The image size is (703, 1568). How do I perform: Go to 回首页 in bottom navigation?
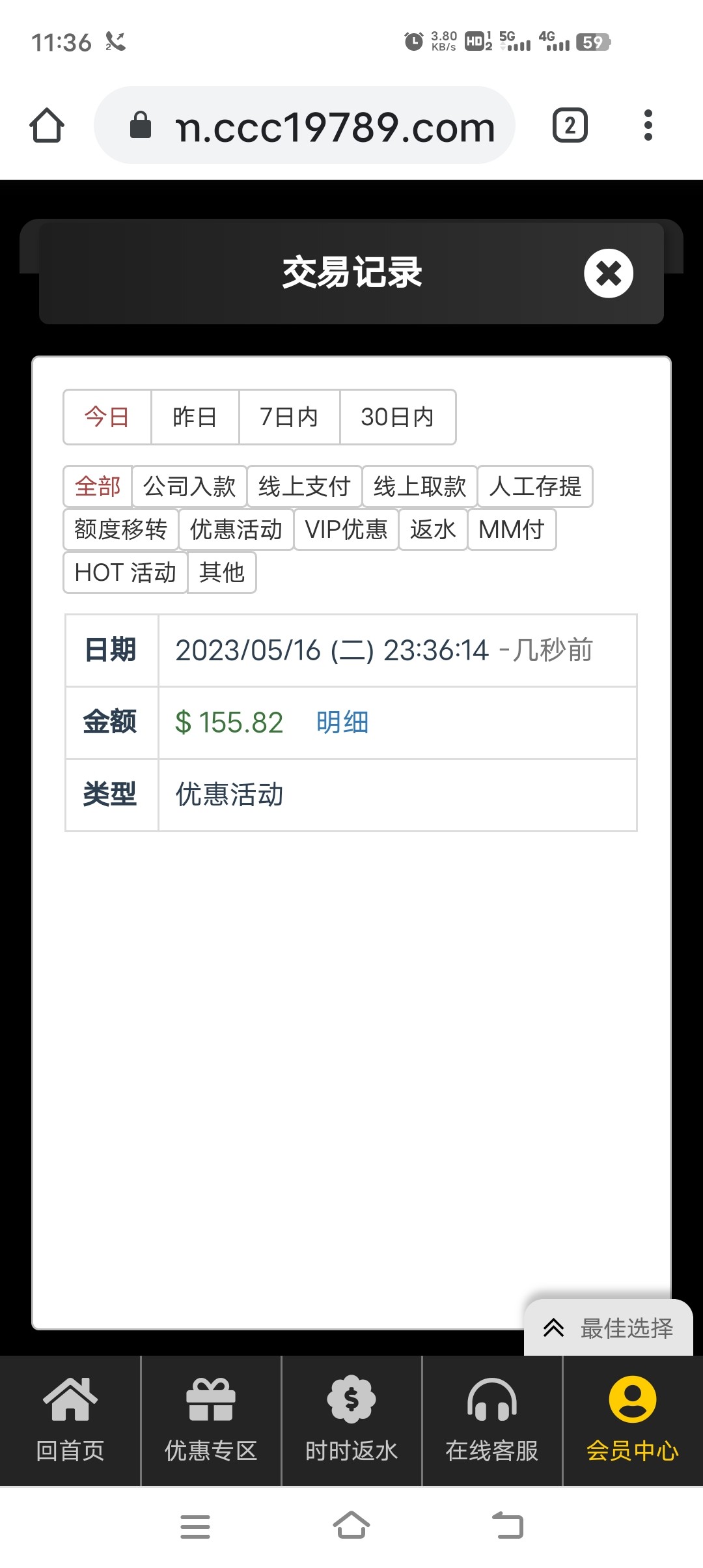click(x=70, y=1421)
